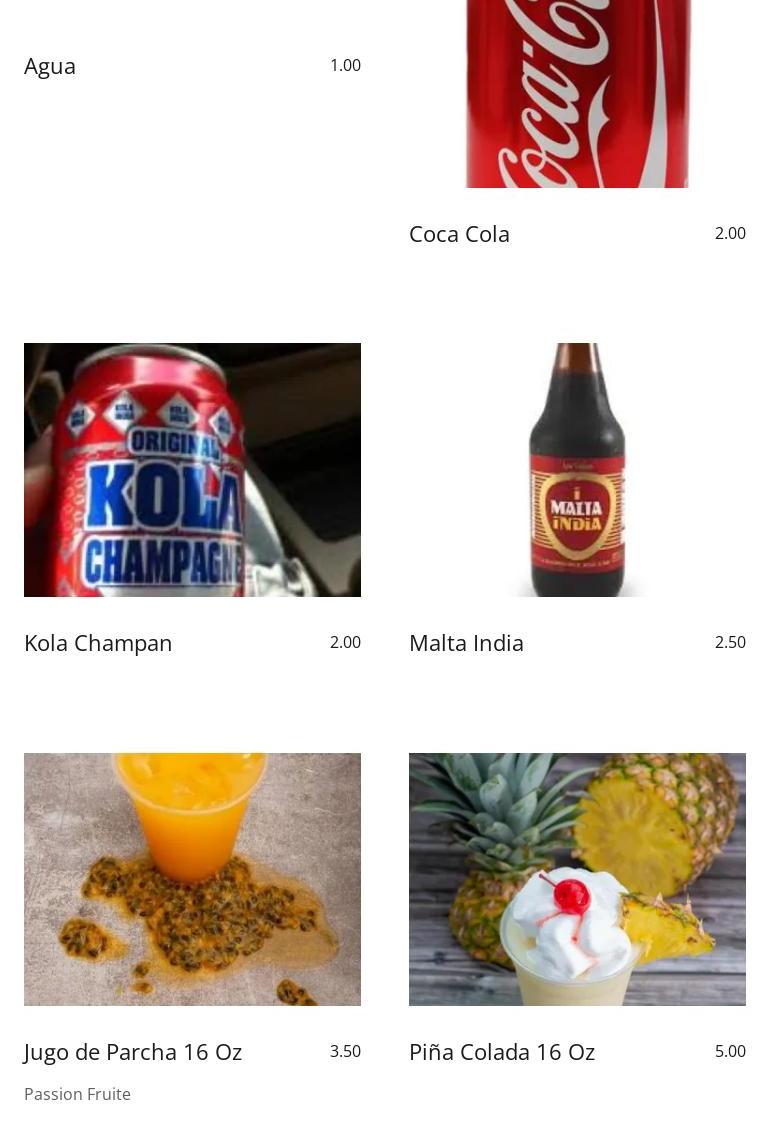Select the Agua menu item

pos(50,66)
